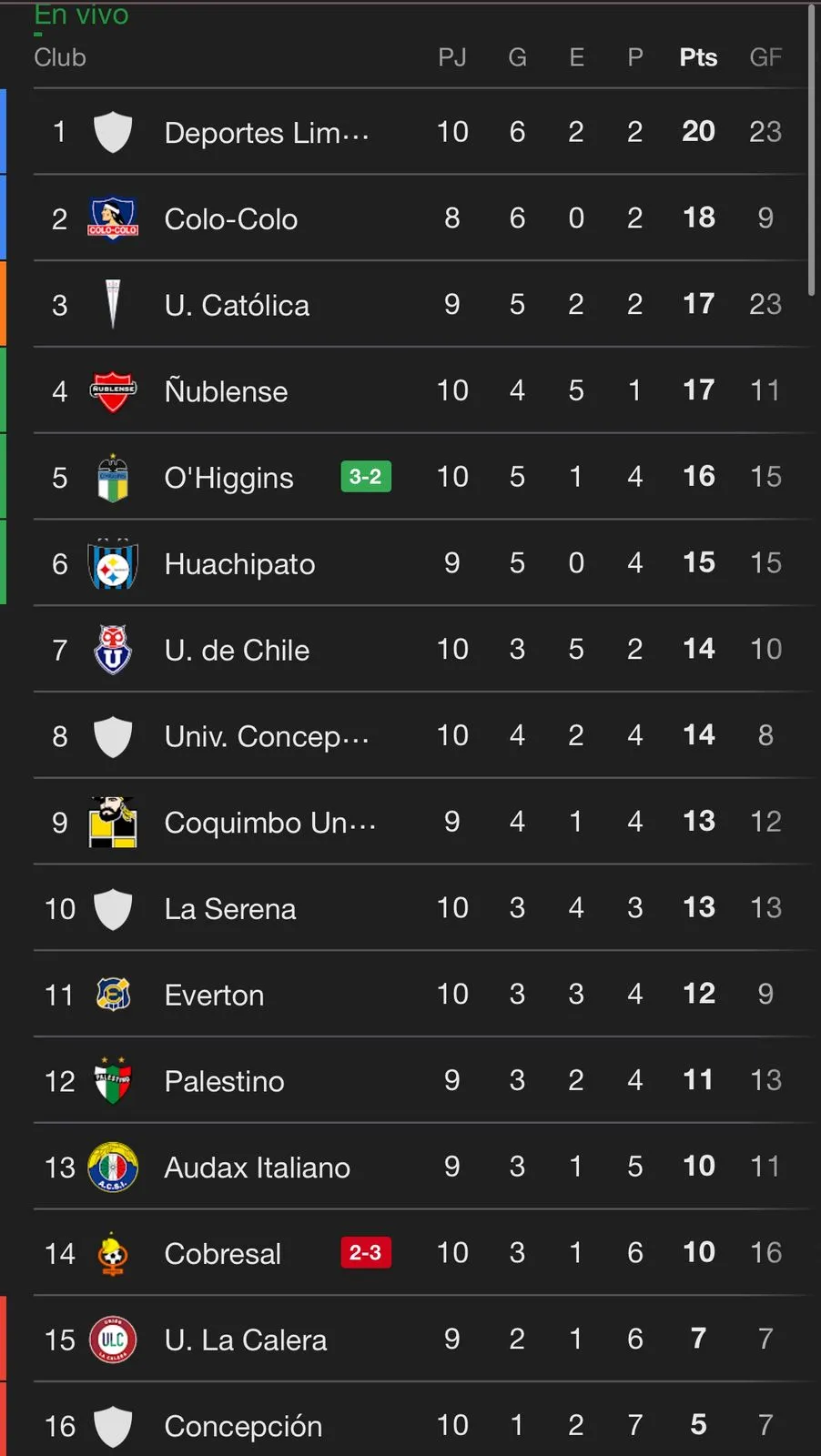
Task: Open the Deportes Limache team row
Action: point(266,133)
